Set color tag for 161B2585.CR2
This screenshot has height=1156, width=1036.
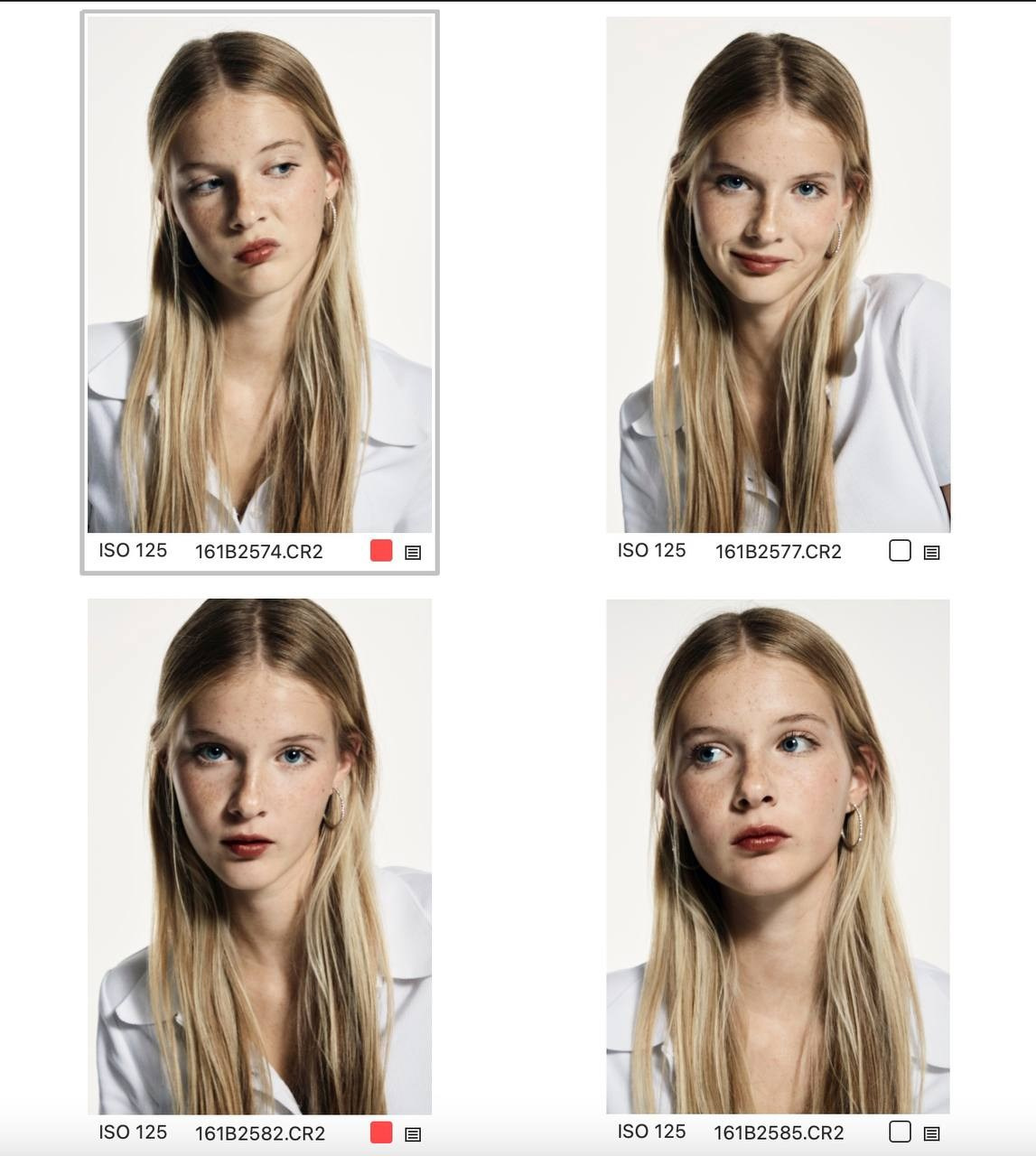(900, 1132)
